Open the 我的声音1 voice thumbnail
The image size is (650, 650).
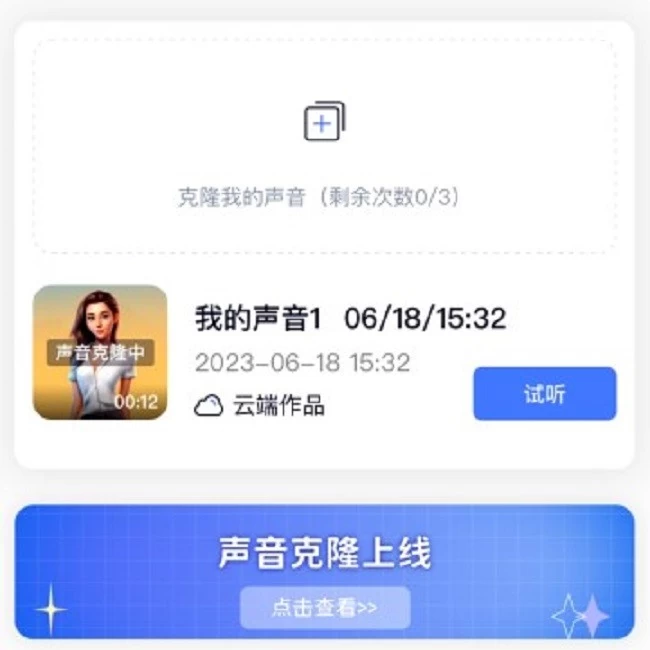(100, 352)
